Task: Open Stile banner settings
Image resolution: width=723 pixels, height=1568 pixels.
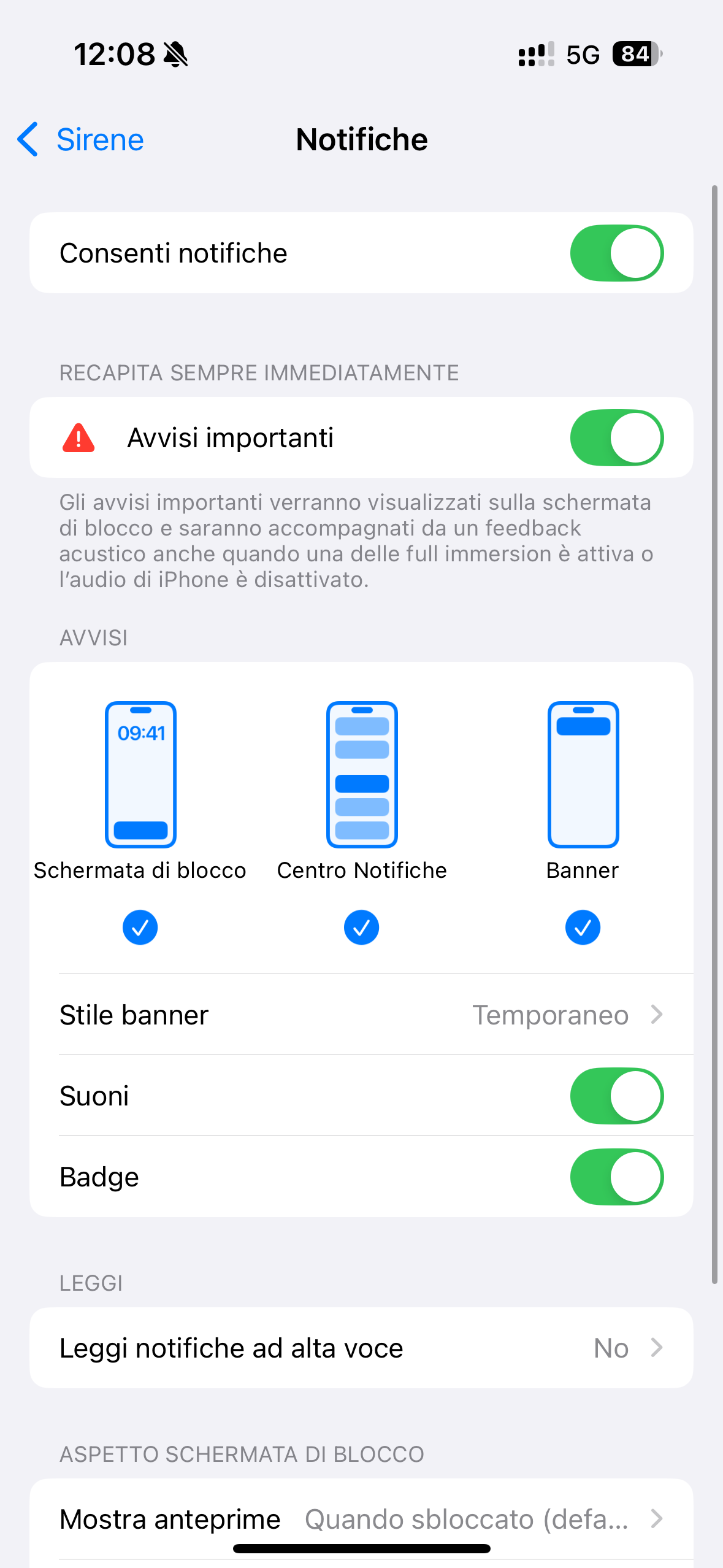Action: [361, 1015]
